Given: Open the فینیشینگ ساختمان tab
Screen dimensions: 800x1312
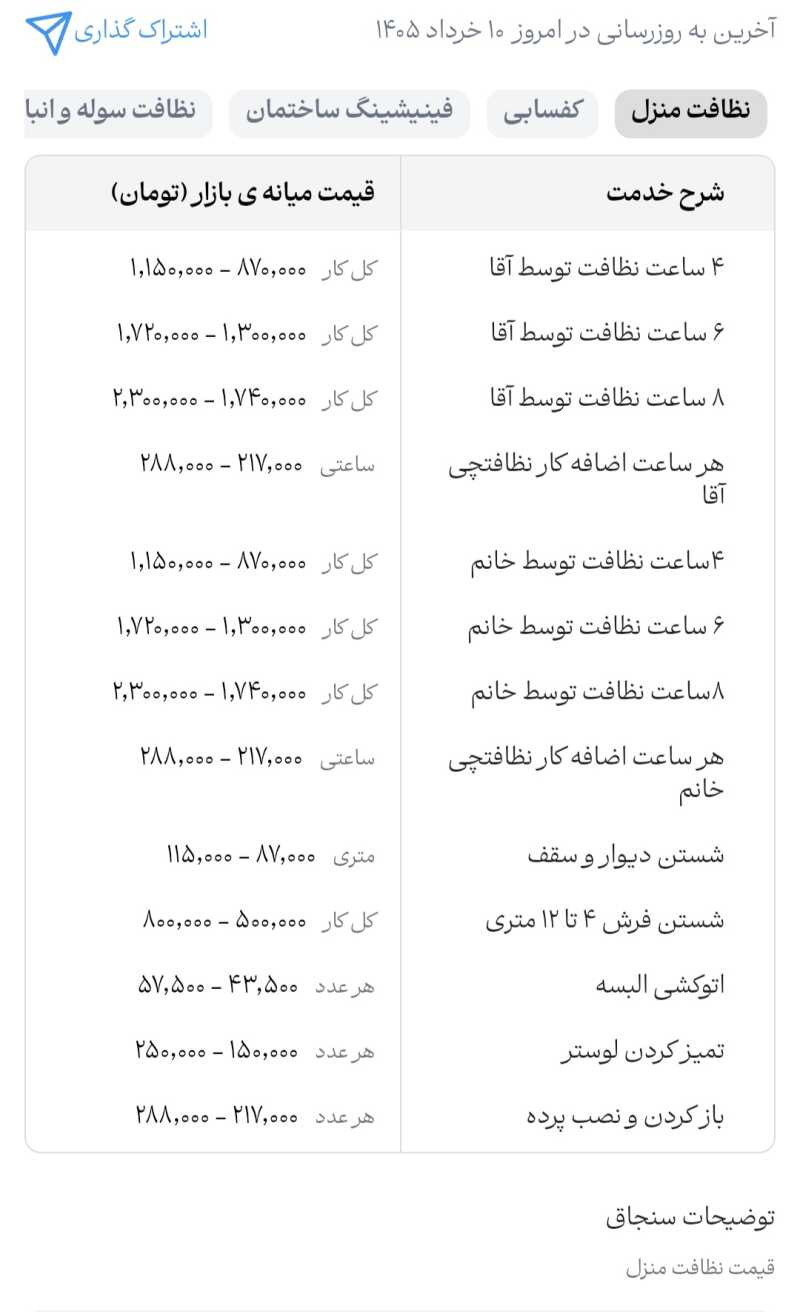Looking at the screenshot, I should click(x=349, y=113).
